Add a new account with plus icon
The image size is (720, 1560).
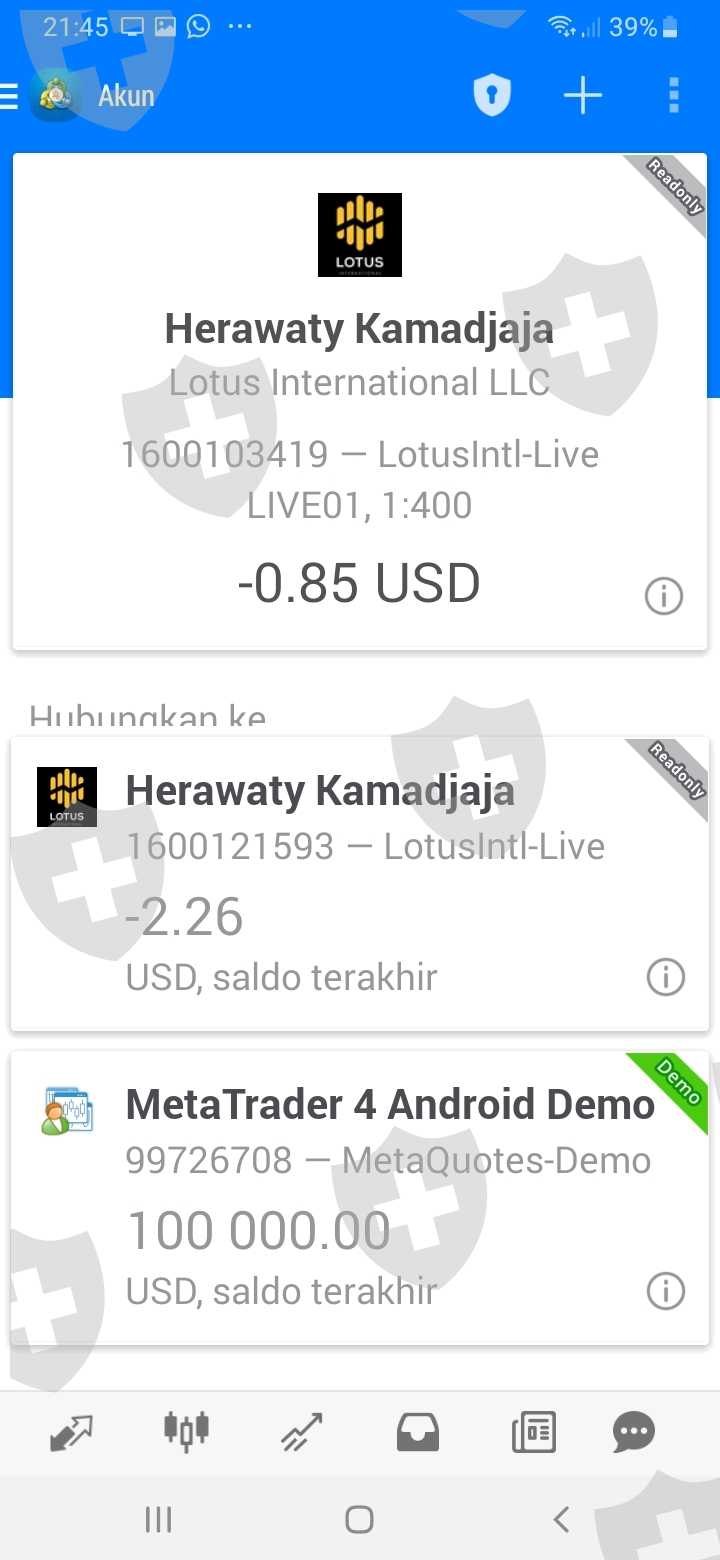coord(583,96)
